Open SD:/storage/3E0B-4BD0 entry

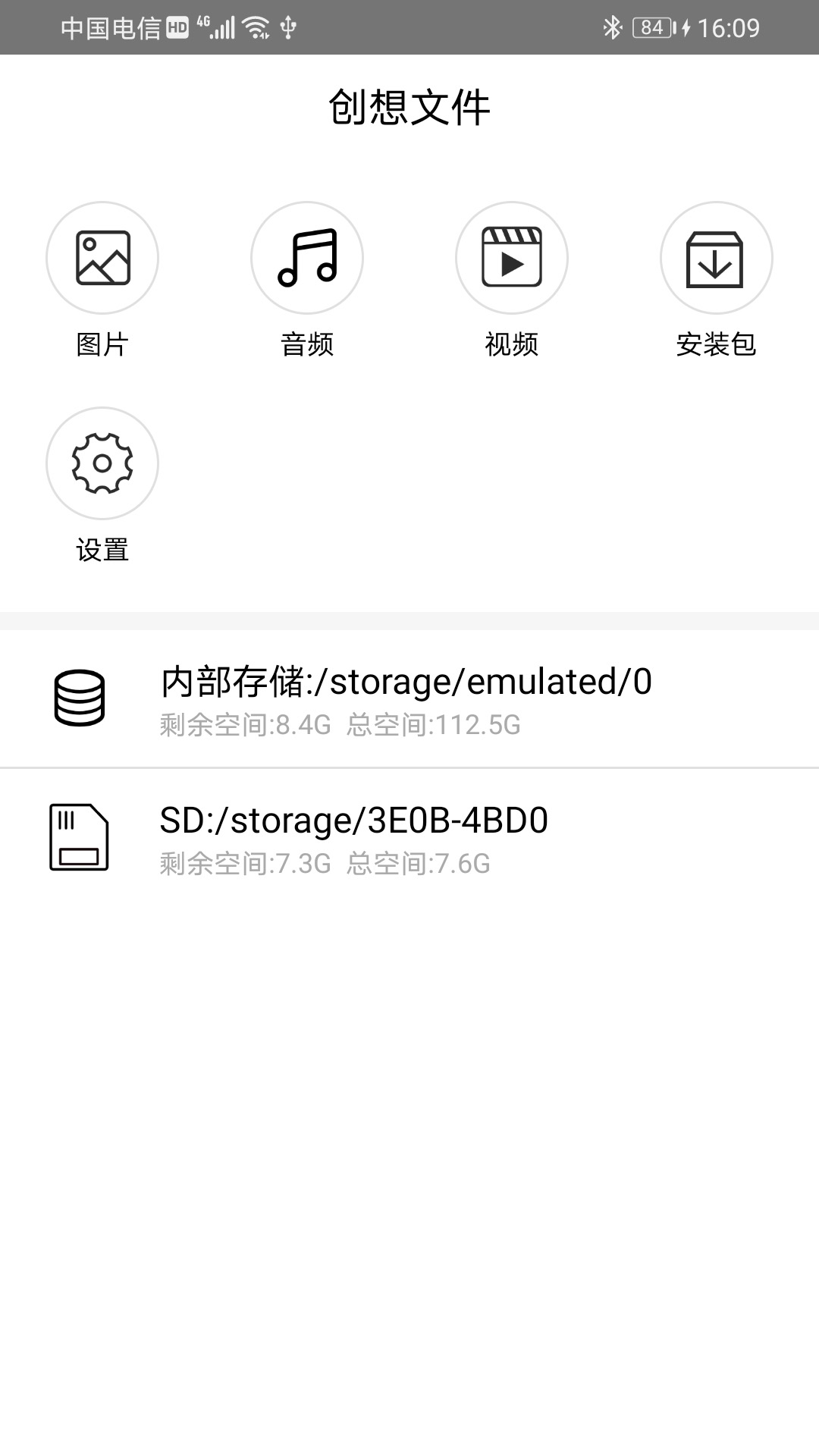click(x=409, y=834)
